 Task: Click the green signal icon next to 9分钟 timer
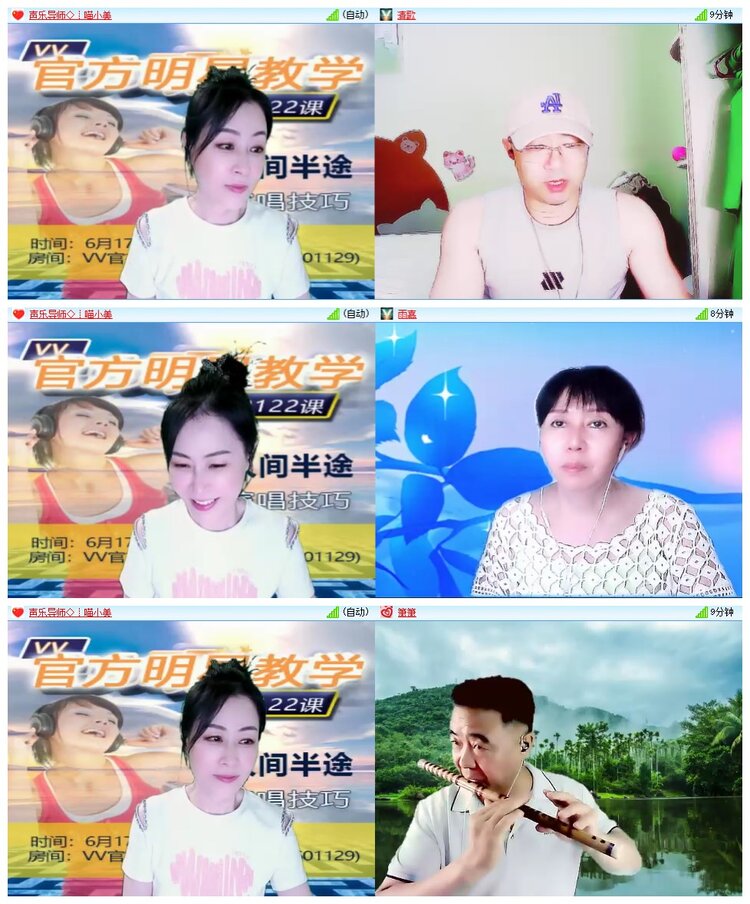pyautogui.click(x=700, y=15)
